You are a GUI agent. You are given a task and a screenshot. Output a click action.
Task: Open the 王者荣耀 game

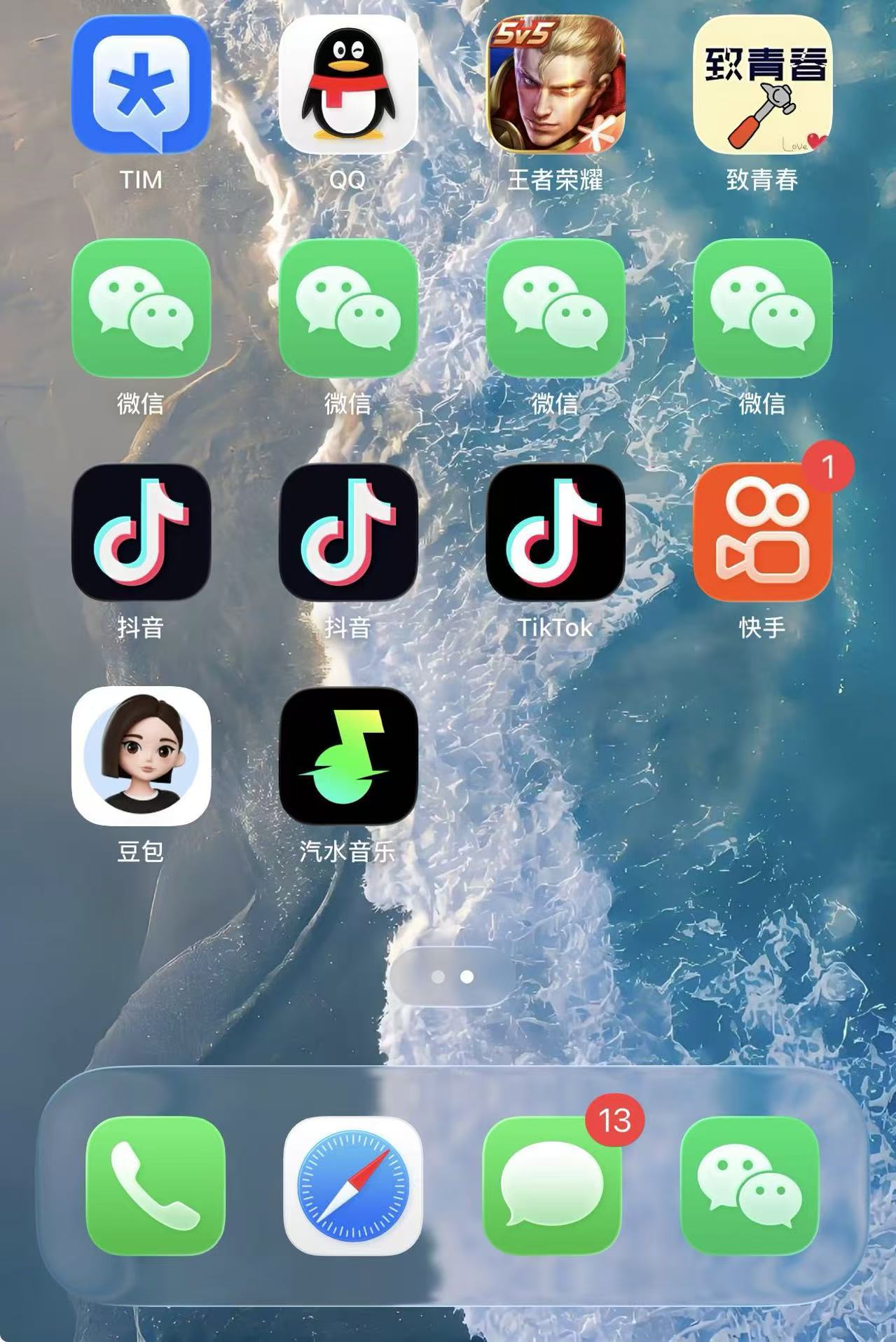pos(555,85)
